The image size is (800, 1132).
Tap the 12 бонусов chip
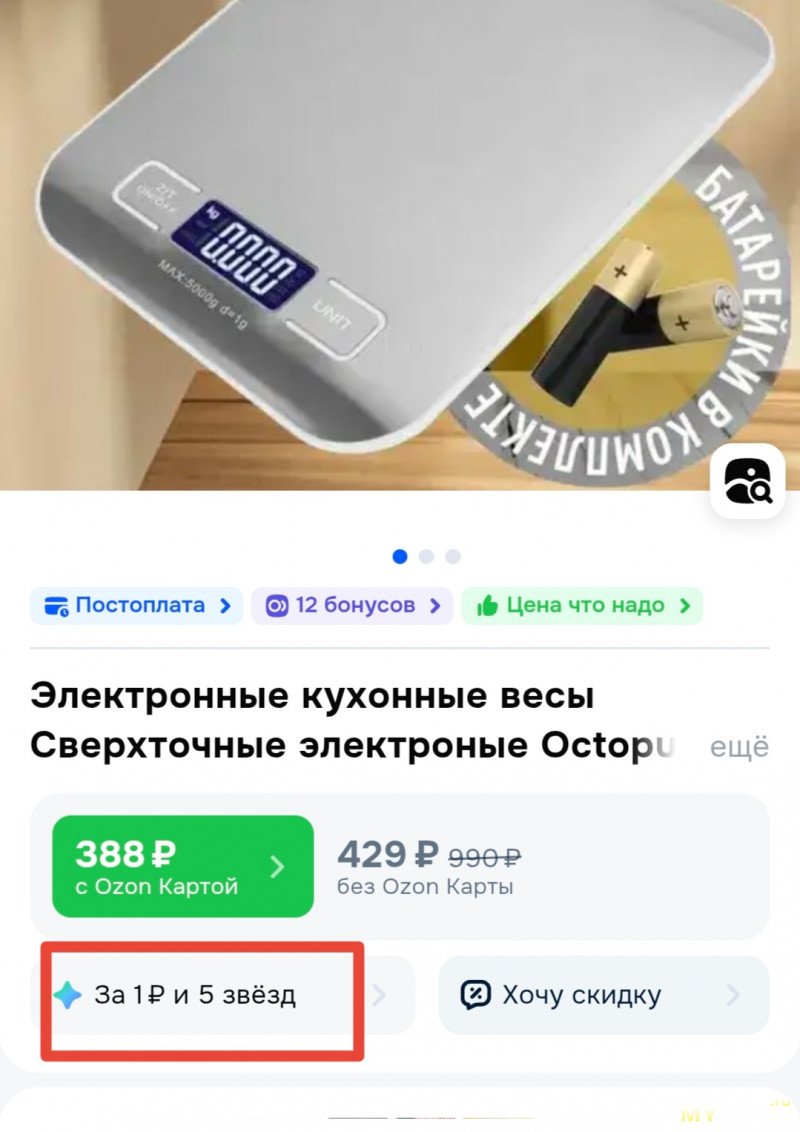351,606
